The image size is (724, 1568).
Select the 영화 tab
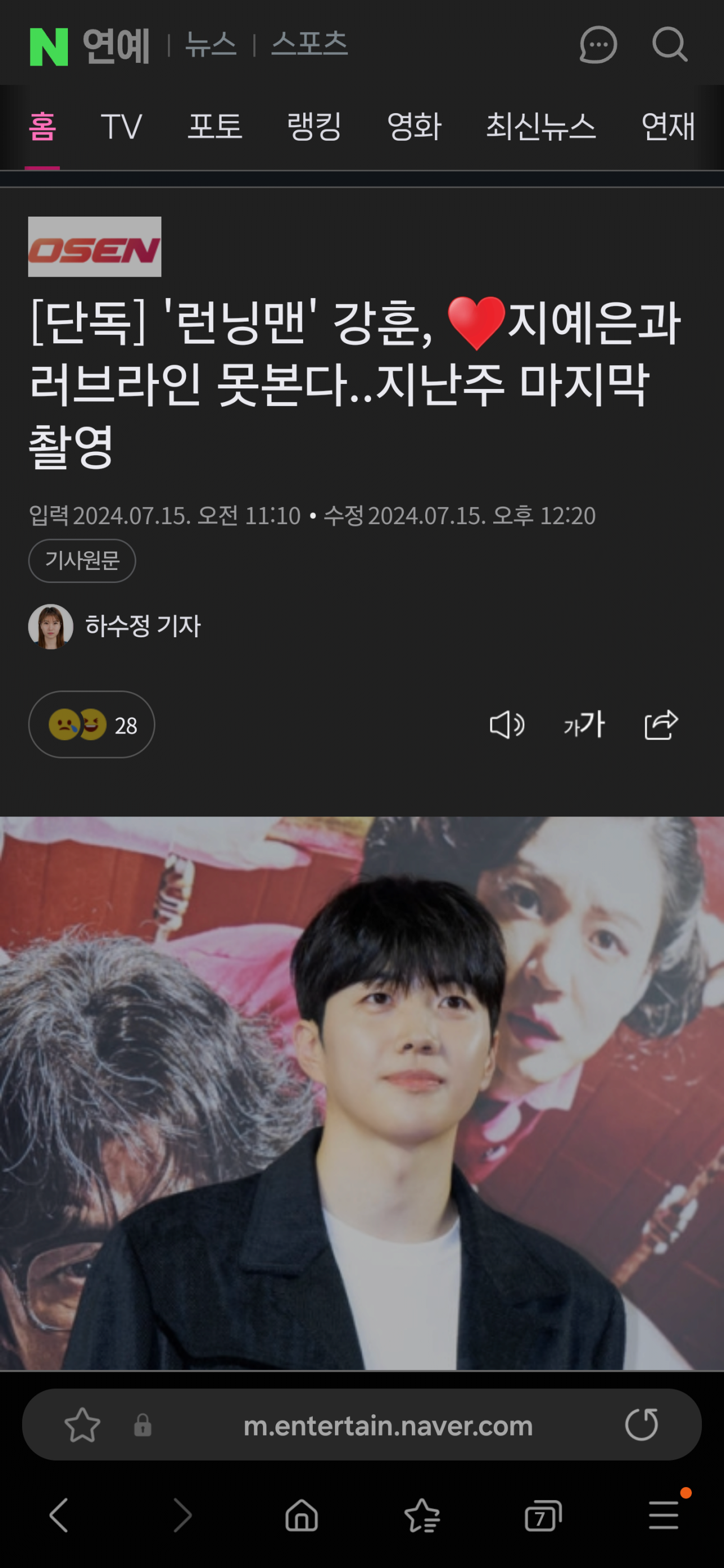tap(414, 127)
